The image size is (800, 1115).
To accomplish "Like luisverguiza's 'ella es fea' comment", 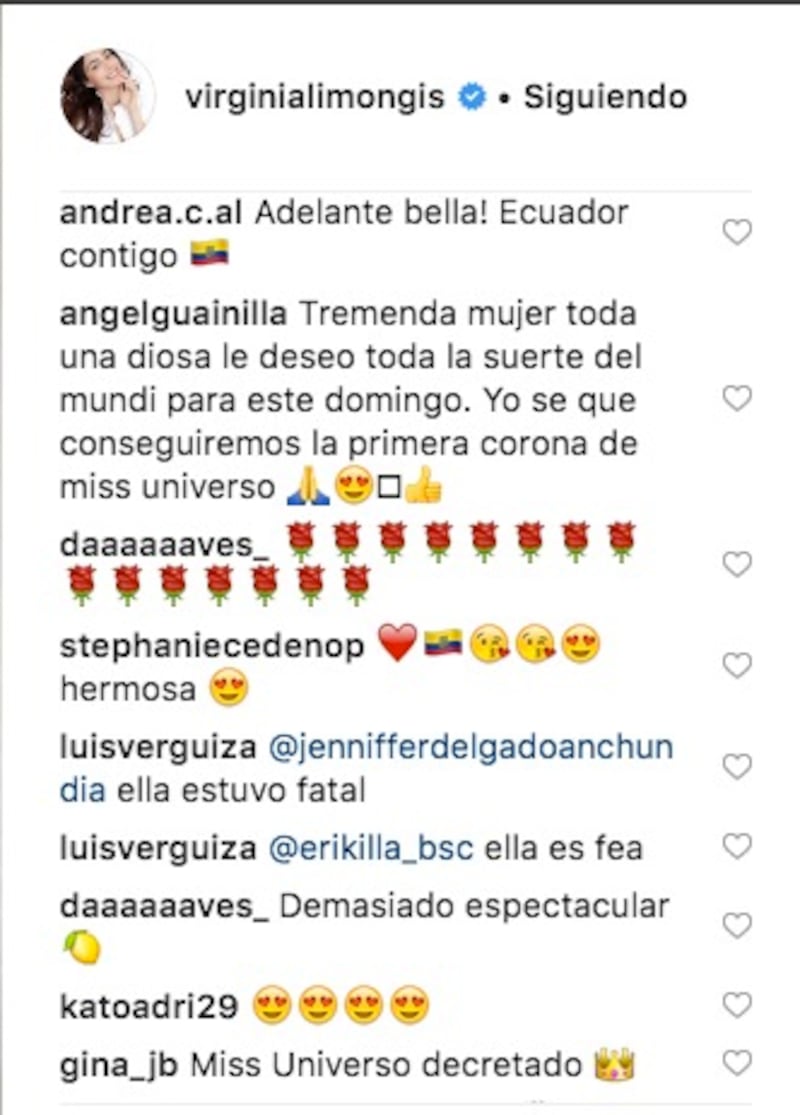I will coord(737,847).
